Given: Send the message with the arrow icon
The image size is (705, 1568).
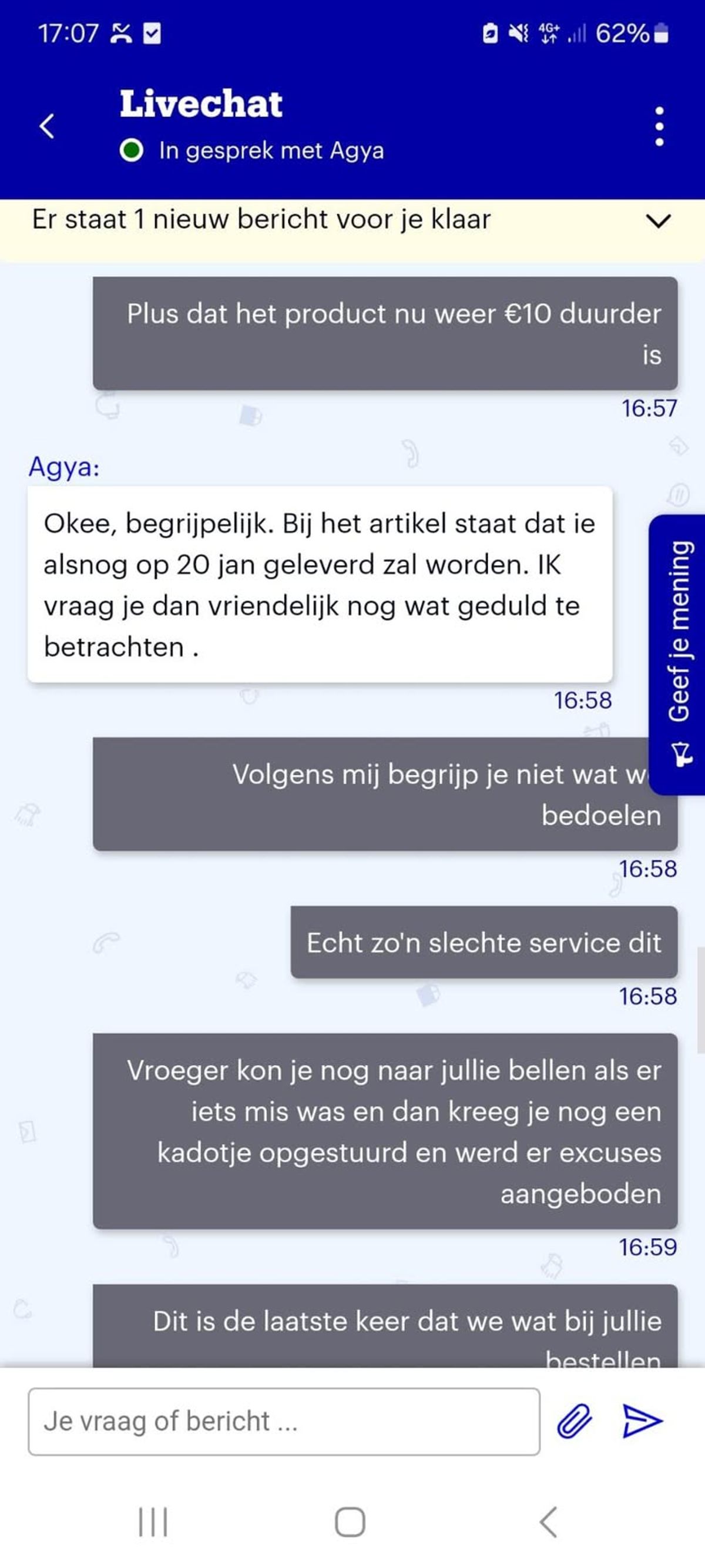Looking at the screenshot, I should tap(642, 1421).
